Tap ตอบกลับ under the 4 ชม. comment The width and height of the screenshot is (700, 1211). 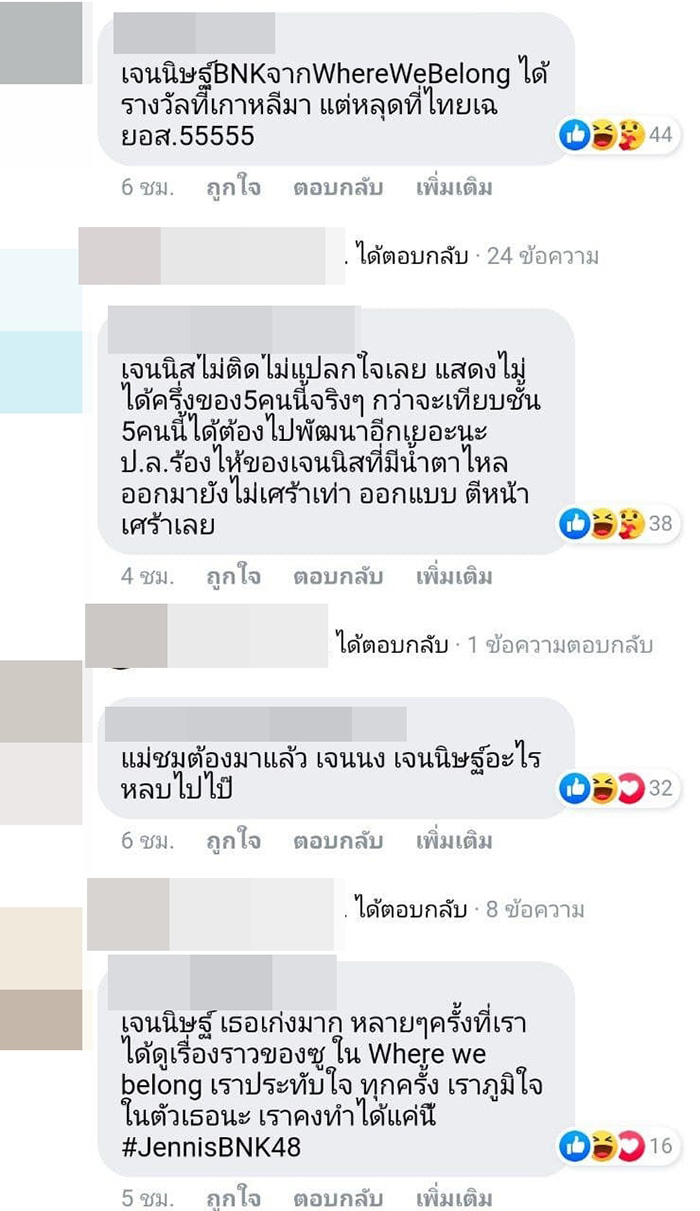pyautogui.click(x=337, y=577)
